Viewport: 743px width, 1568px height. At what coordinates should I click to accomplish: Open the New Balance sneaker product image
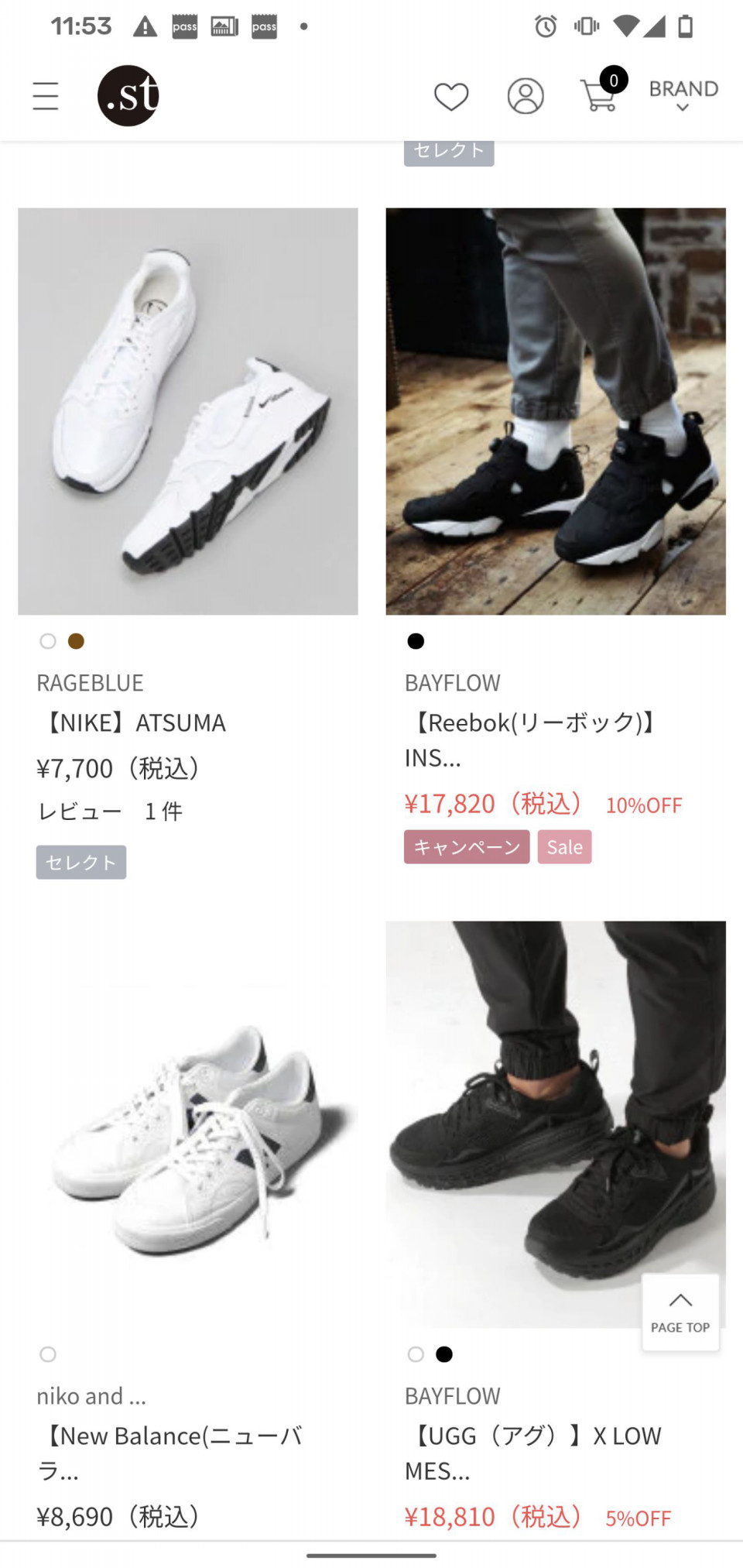187,1124
